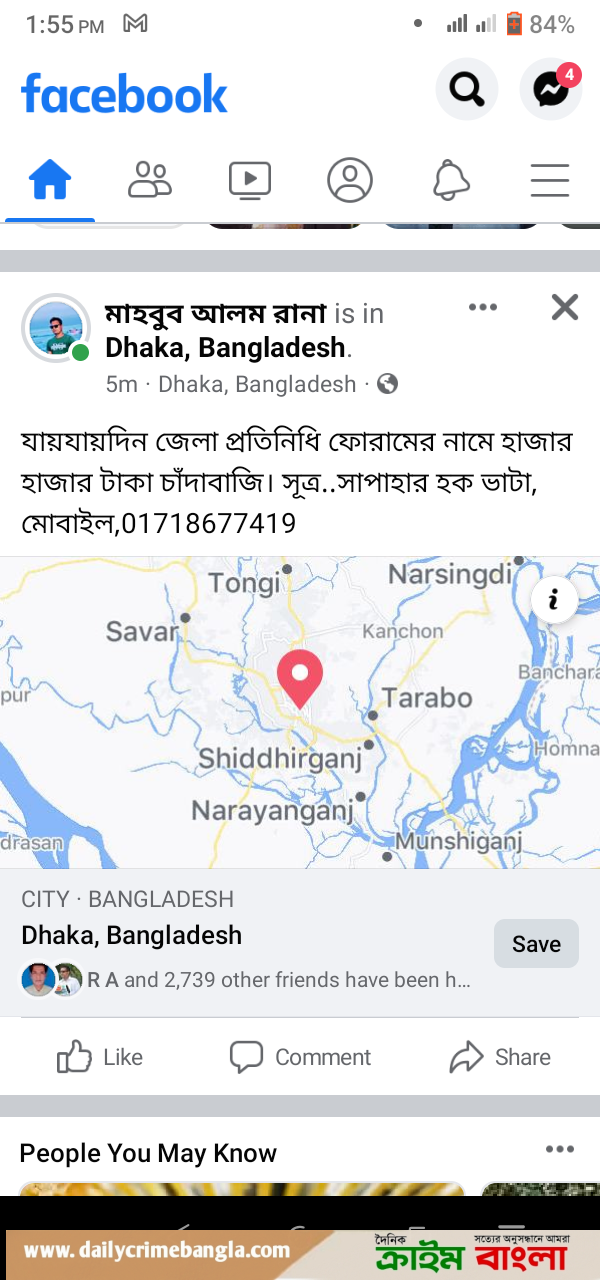Open Messenger chats
The width and height of the screenshot is (600, 1280).
coord(551,91)
